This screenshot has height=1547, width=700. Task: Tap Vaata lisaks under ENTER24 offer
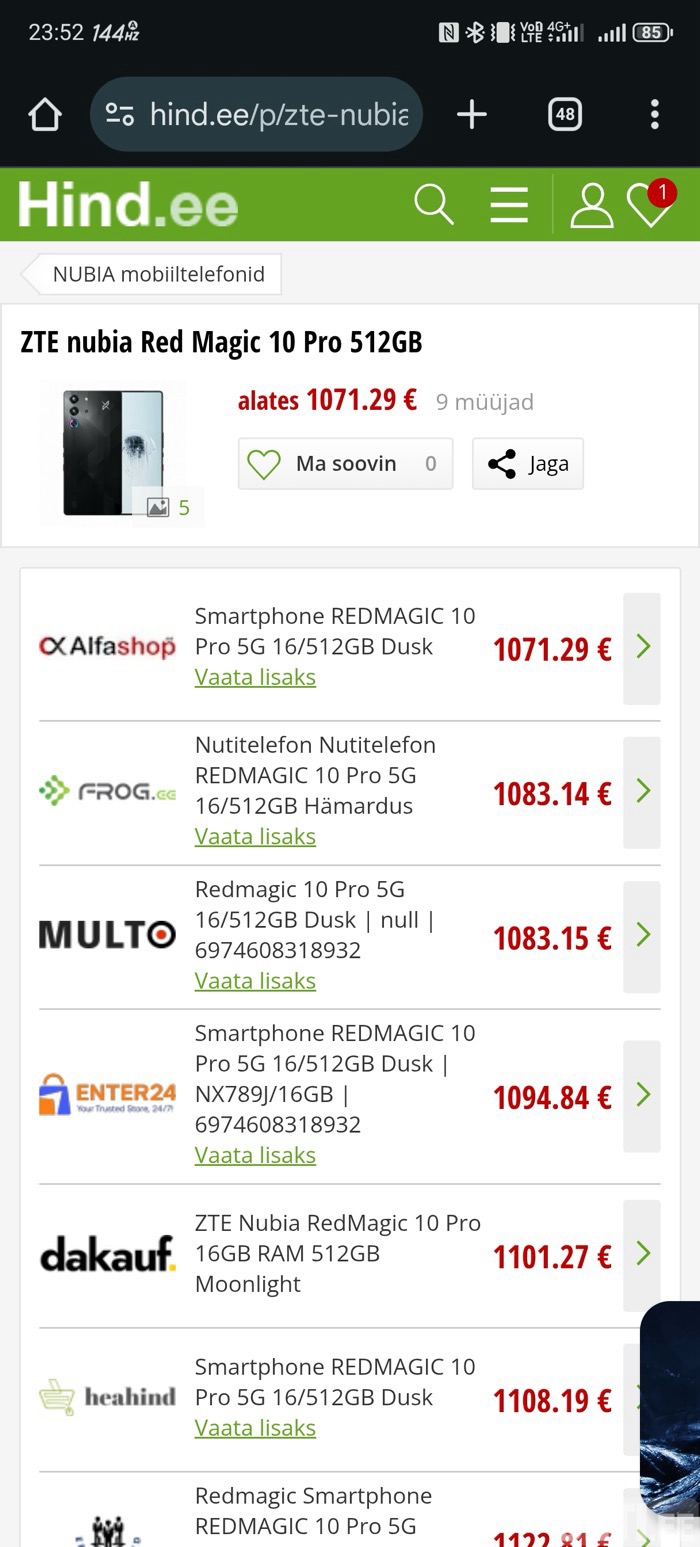pyautogui.click(x=255, y=1155)
